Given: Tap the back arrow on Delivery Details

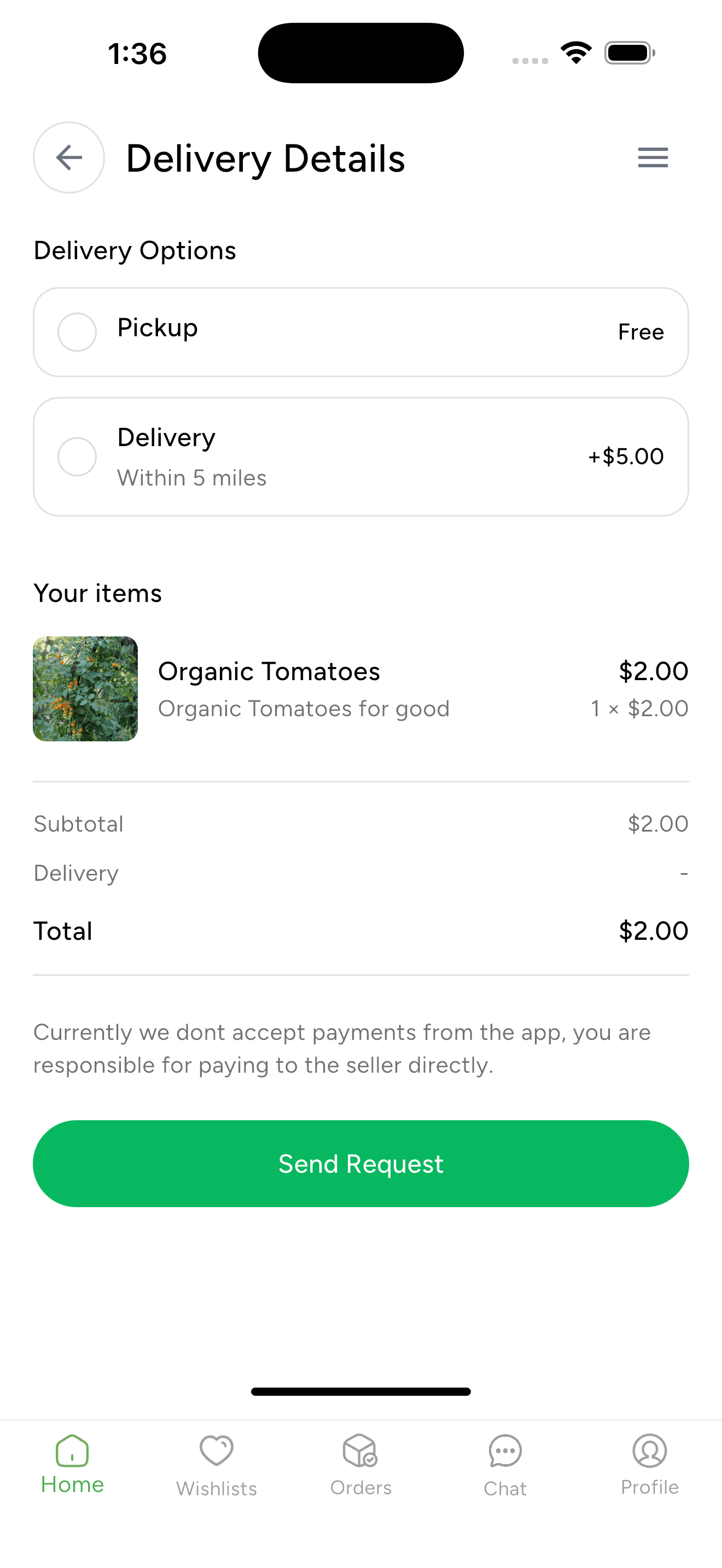Looking at the screenshot, I should point(68,157).
